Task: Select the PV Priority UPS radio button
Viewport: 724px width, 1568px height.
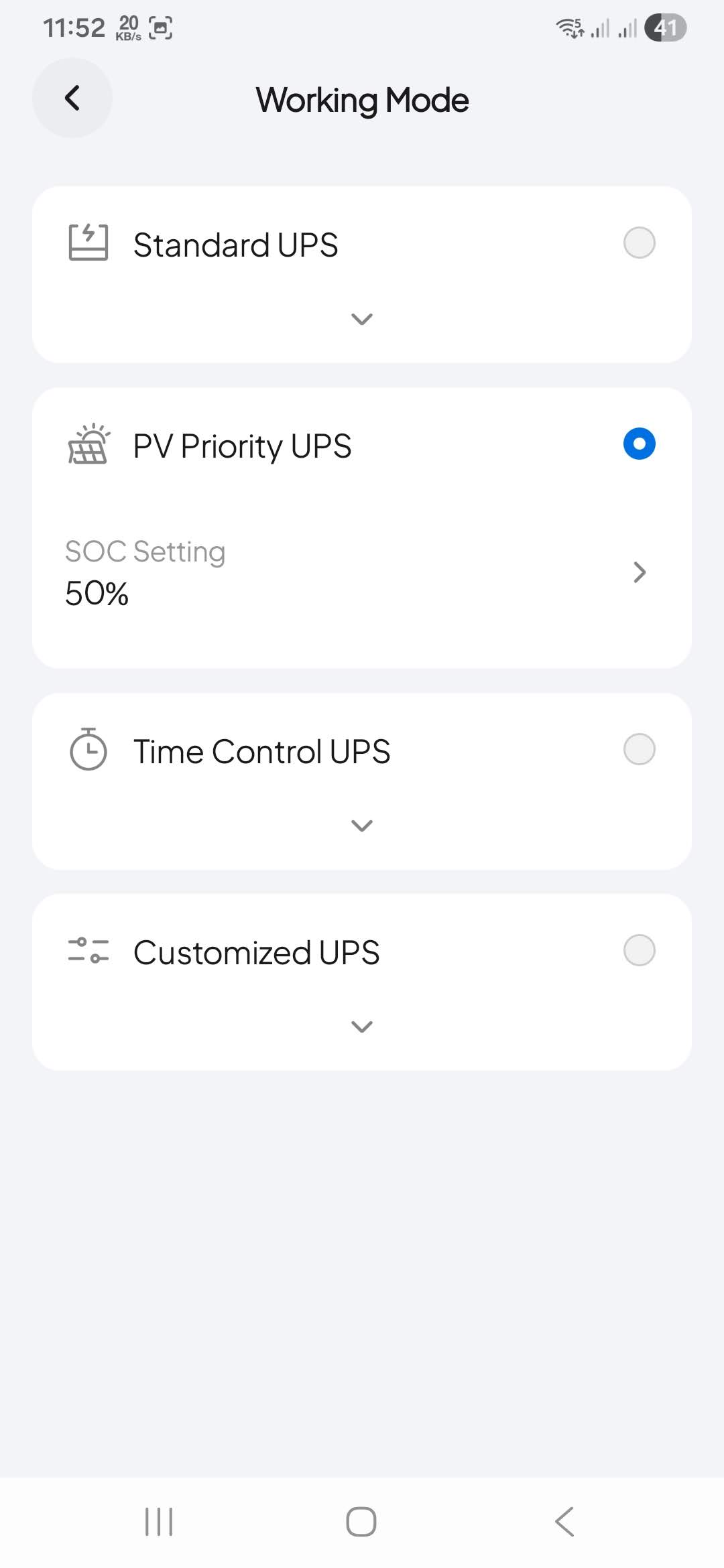Action: tap(639, 444)
